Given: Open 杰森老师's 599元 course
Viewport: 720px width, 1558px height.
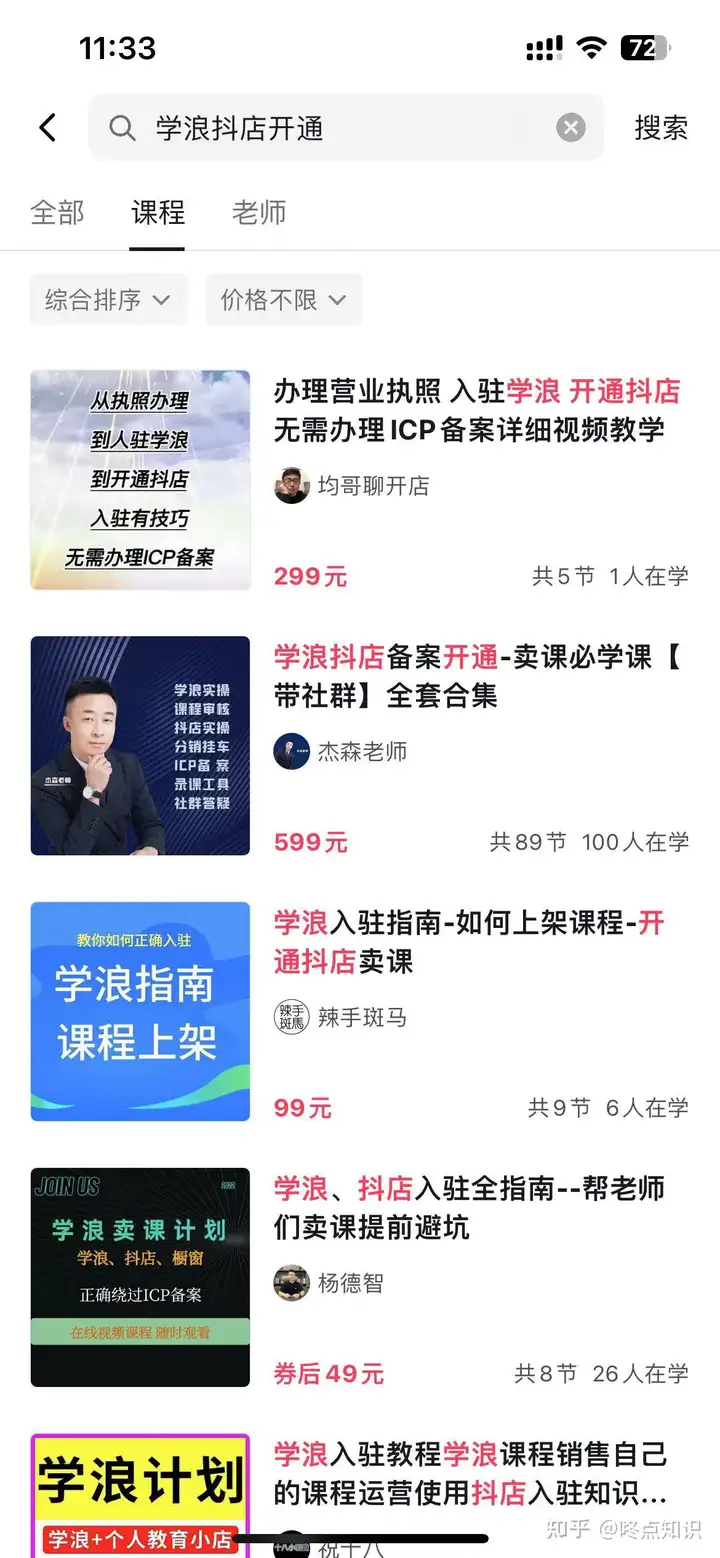Looking at the screenshot, I should point(360,746).
